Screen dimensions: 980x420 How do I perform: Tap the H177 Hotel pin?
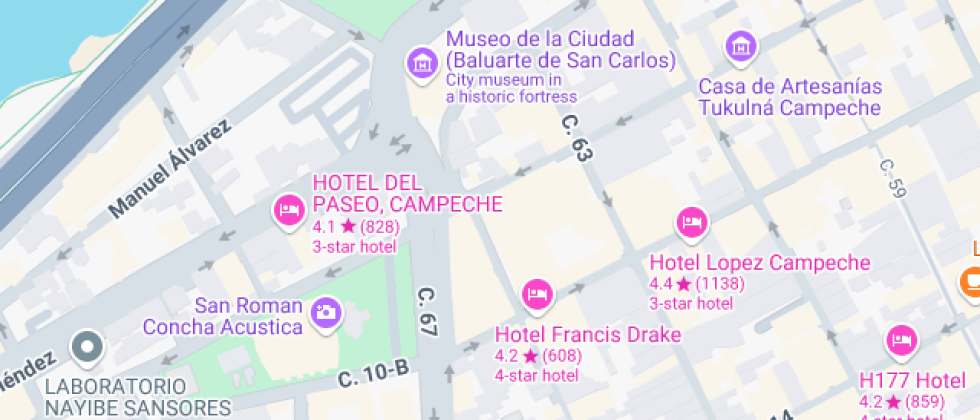[x=901, y=342]
